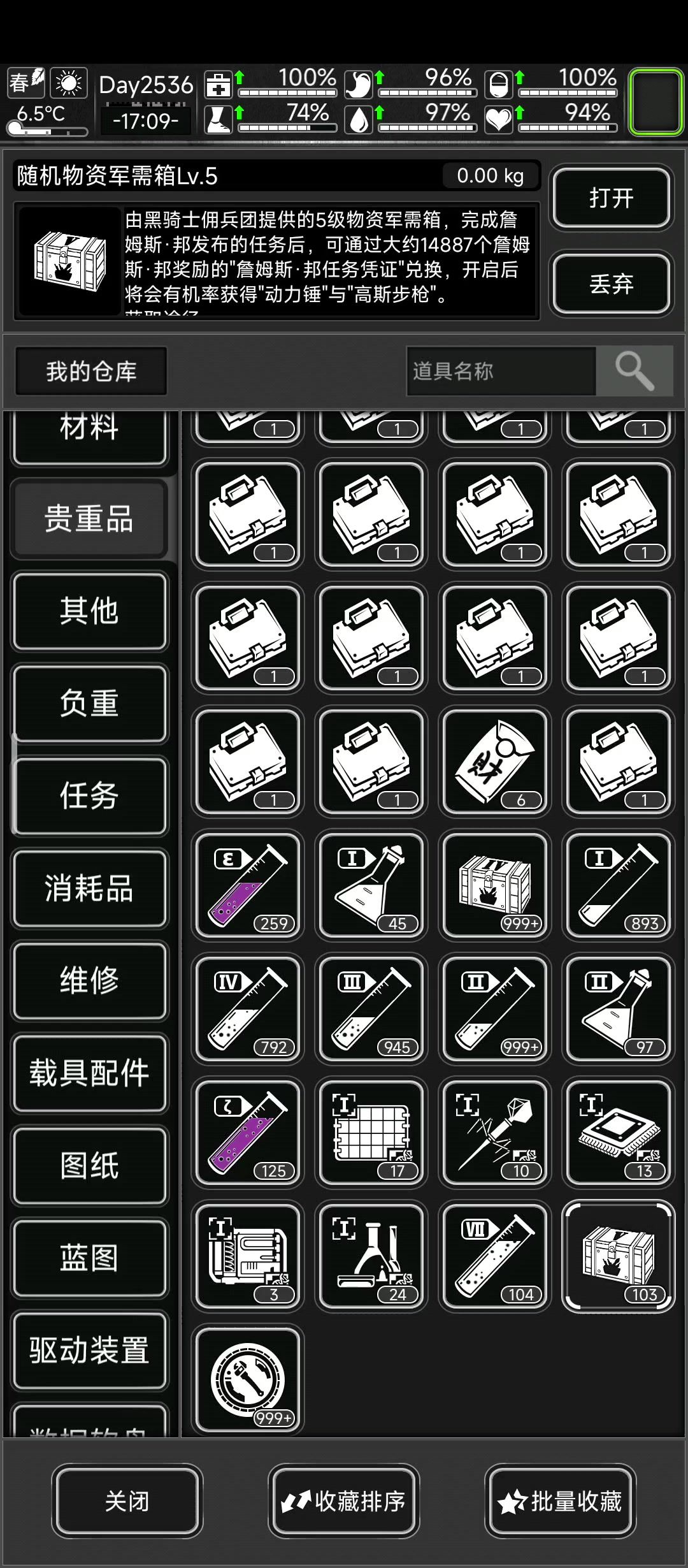Screen dimensions: 688x1568
Task: Show the 消耗品 category
Action: pyautogui.click(x=89, y=888)
